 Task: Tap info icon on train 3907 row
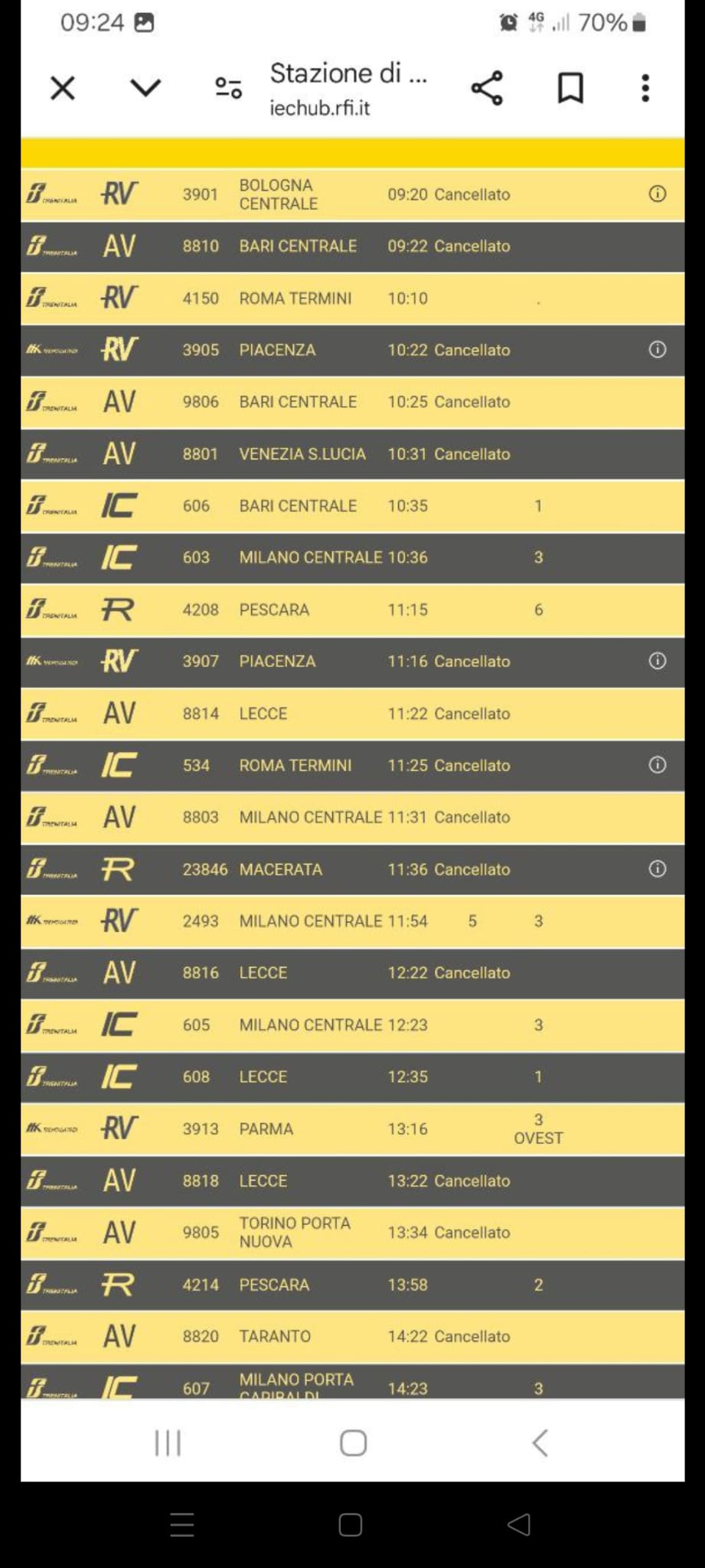coord(658,661)
